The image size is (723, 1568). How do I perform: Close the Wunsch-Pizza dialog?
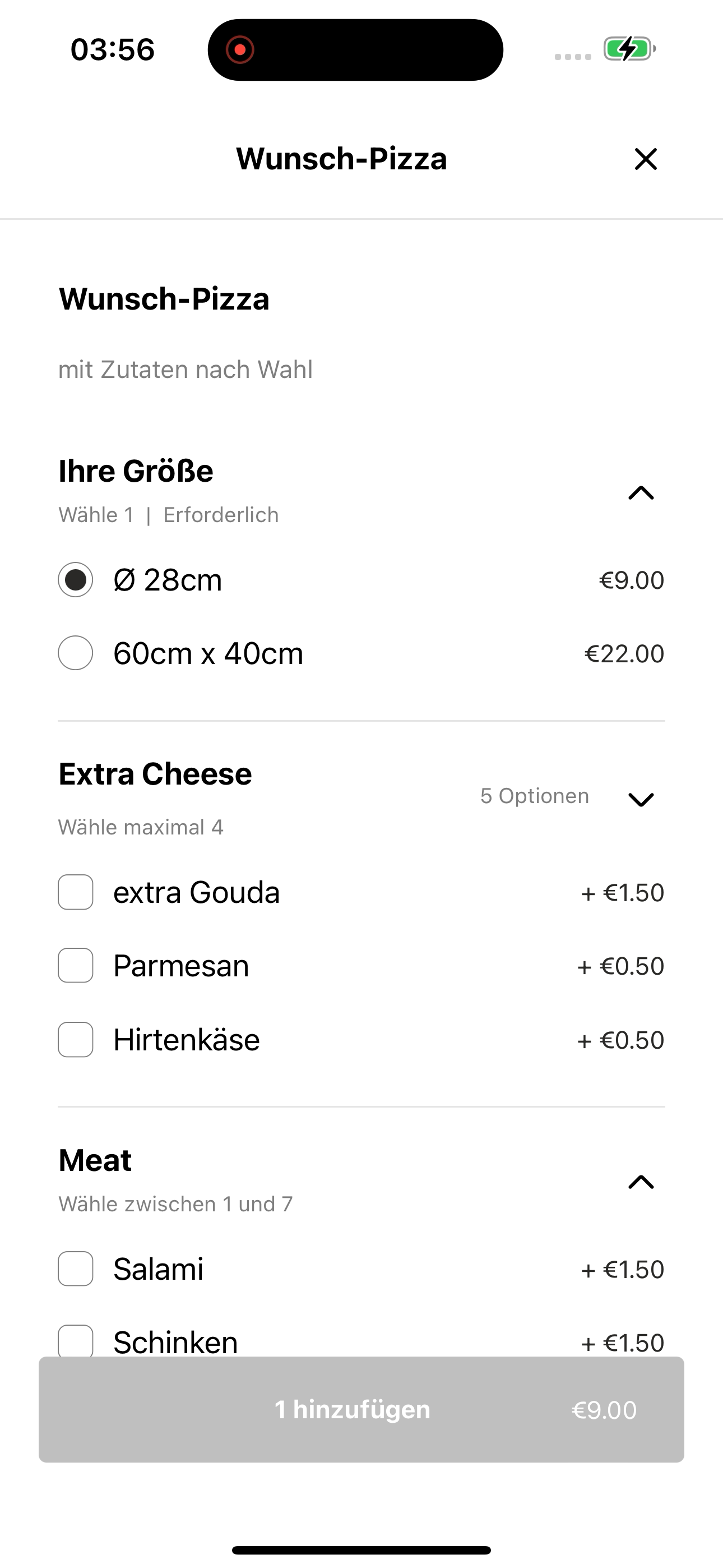645,159
